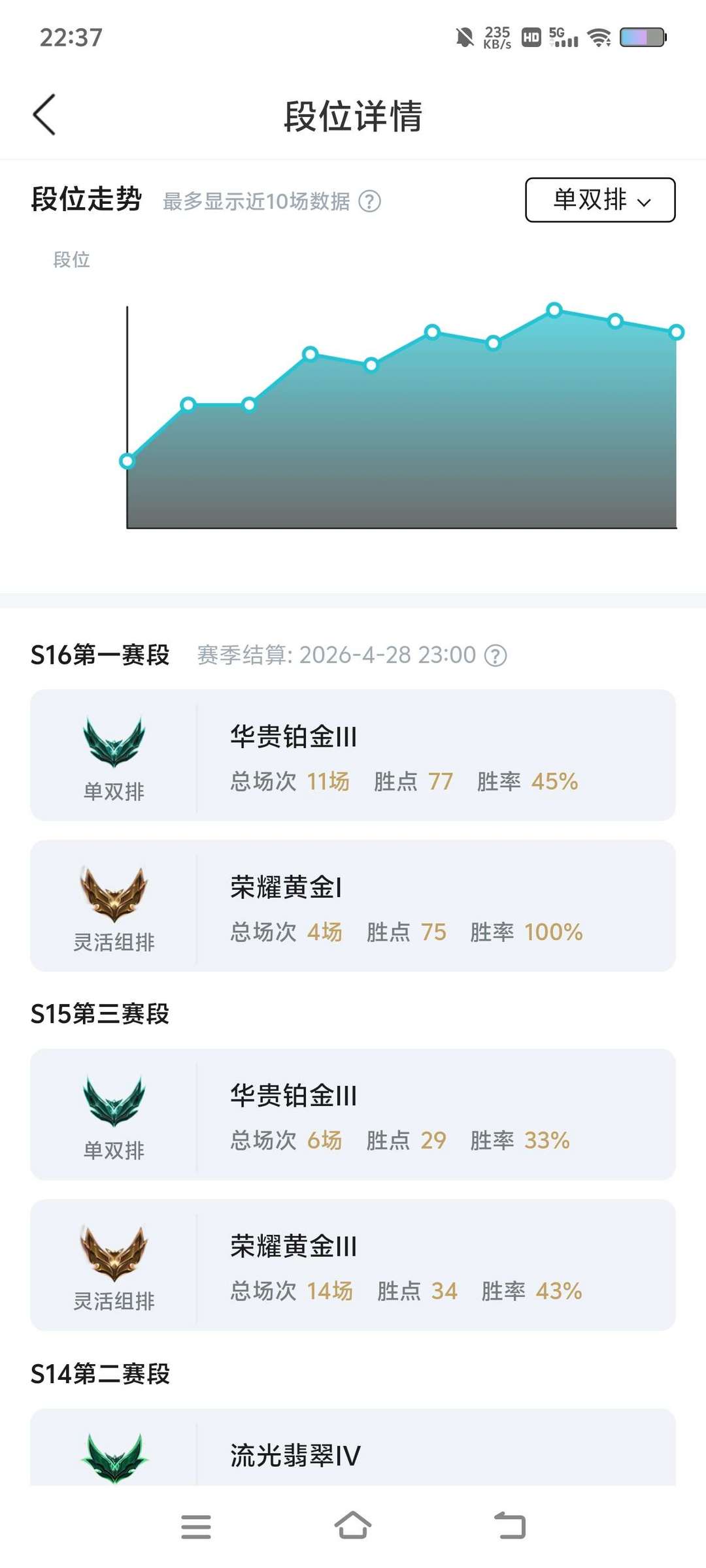
Task: Tap the first data point of the rank curve
Action: pos(126,461)
